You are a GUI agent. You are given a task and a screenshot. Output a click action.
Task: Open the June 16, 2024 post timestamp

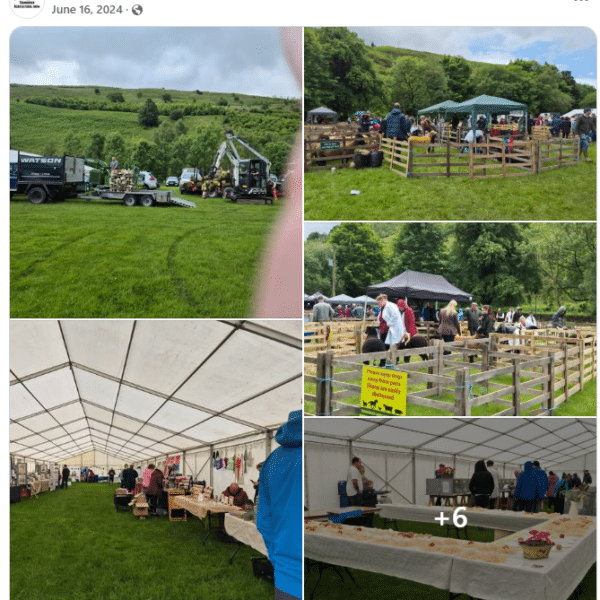tap(87, 9)
